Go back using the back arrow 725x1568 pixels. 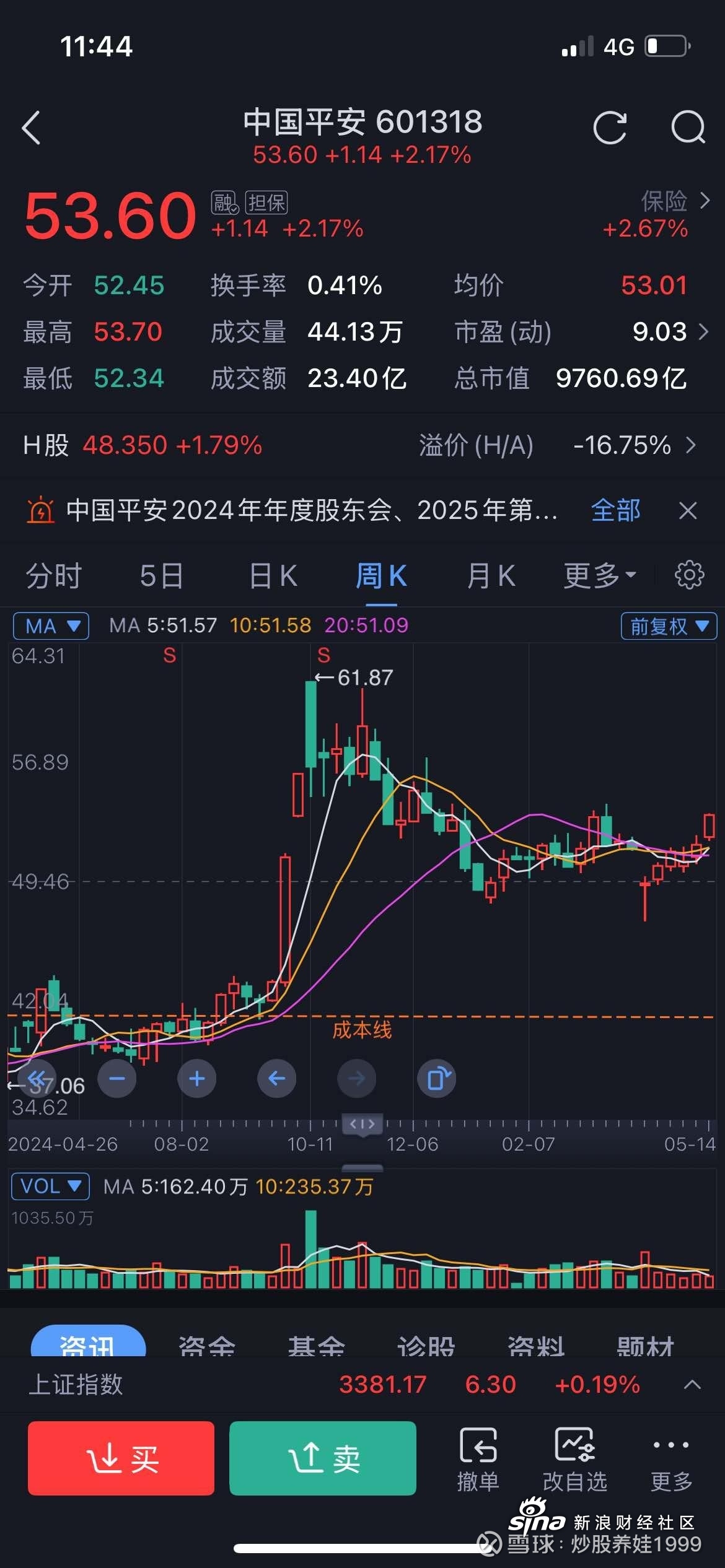[32, 128]
